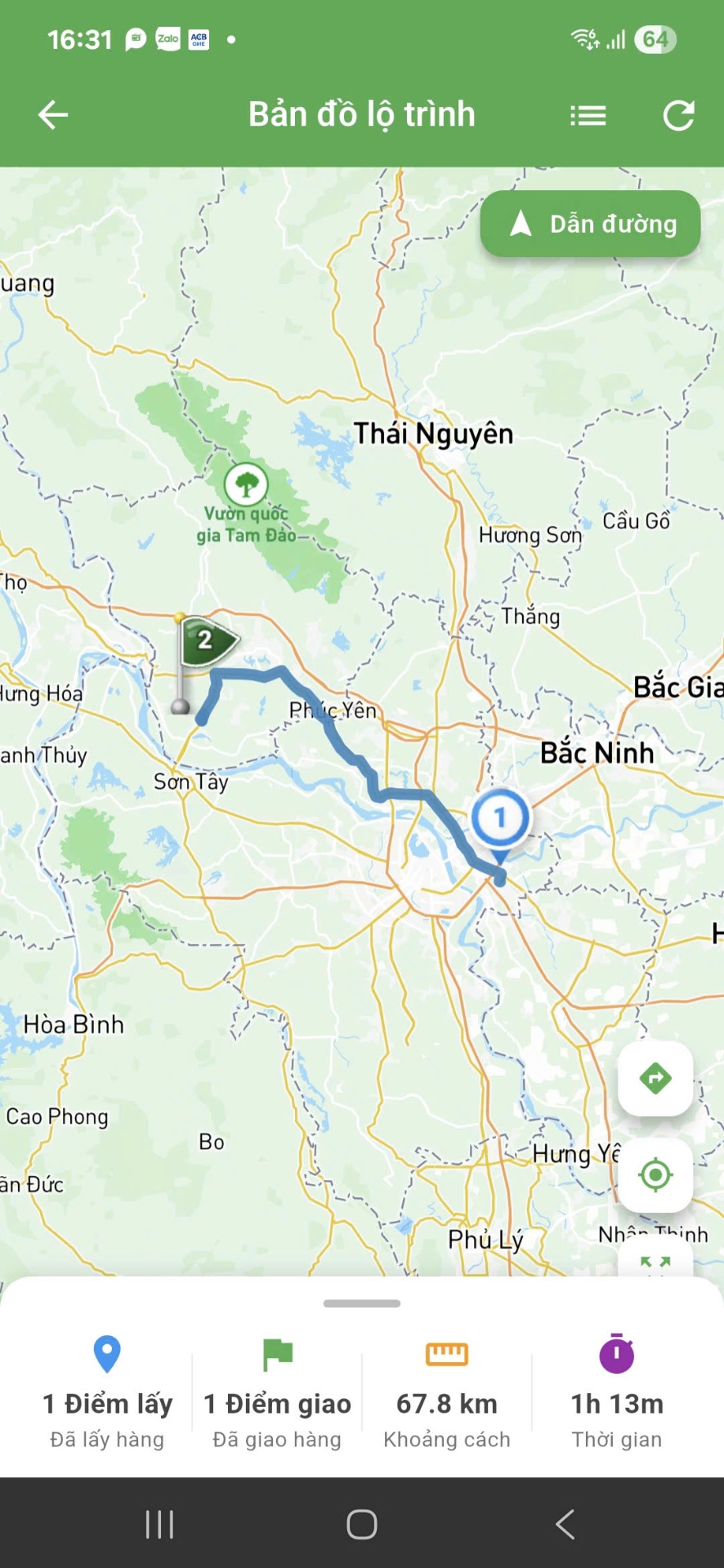The height and width of the screenshot is (1568, 724).
Task: Start navigation with Dẫn đường button
Action: pos(590,224)
